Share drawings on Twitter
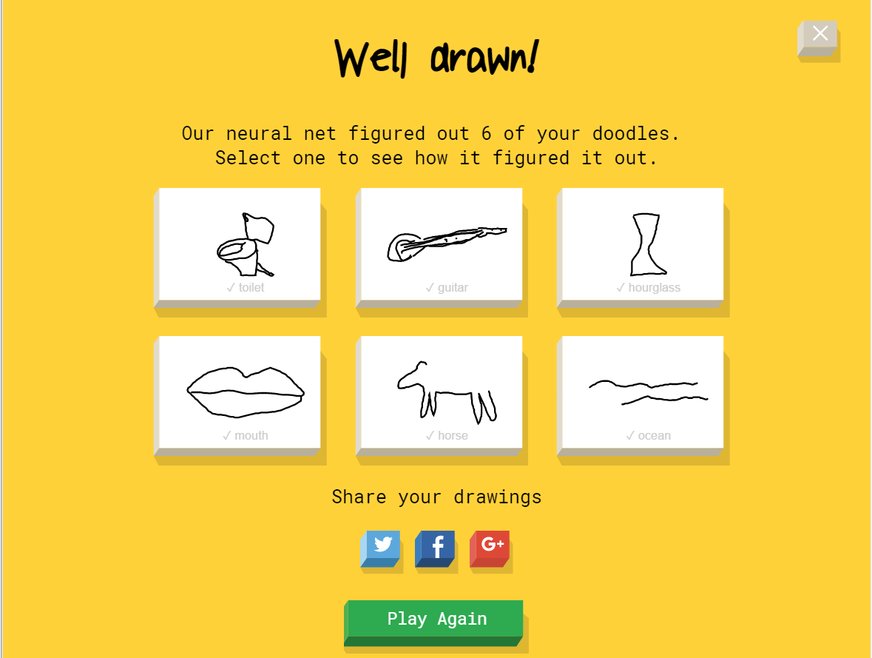872x658 pixels. click(381, 547)
